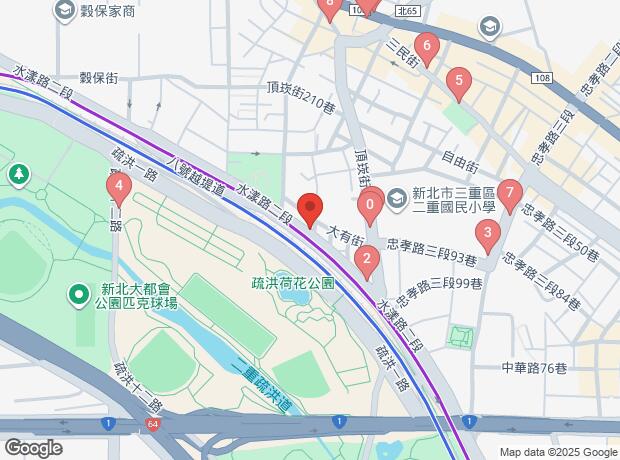Open marker 6 on 三民街
Screen dimensions: 620x460
tap(427, 46)
